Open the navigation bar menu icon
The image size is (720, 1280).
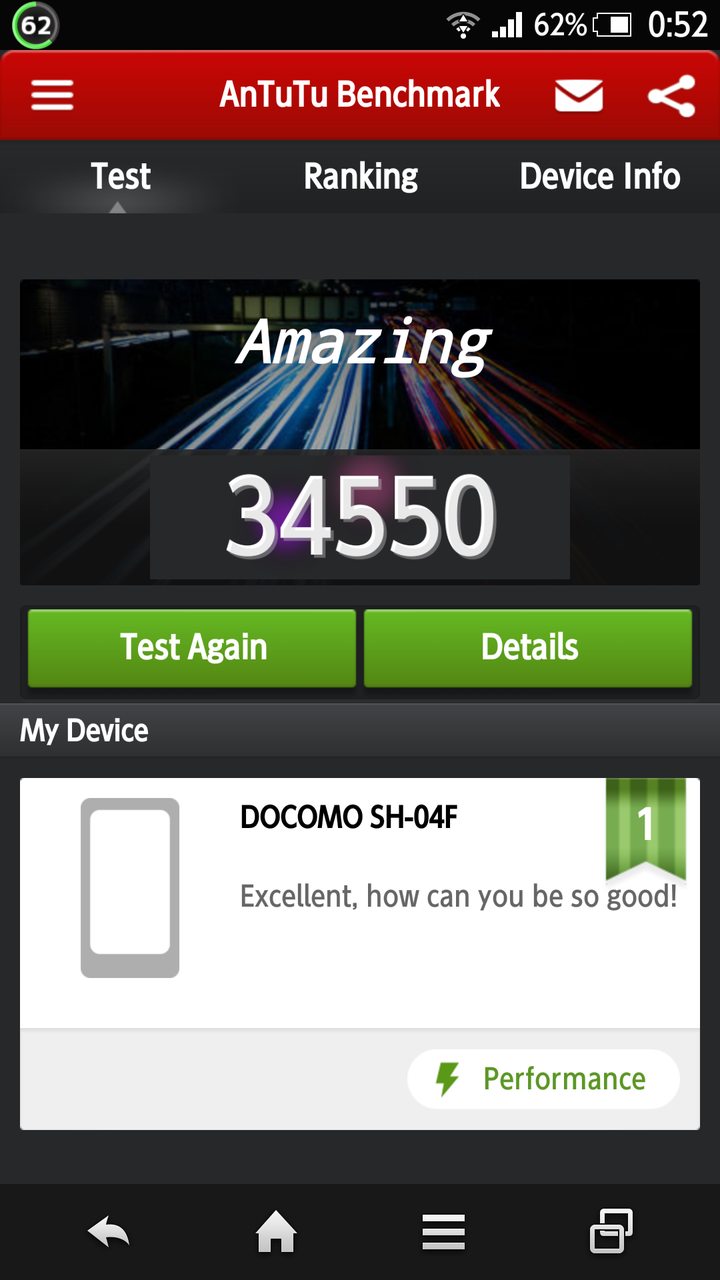(444, 1232)
